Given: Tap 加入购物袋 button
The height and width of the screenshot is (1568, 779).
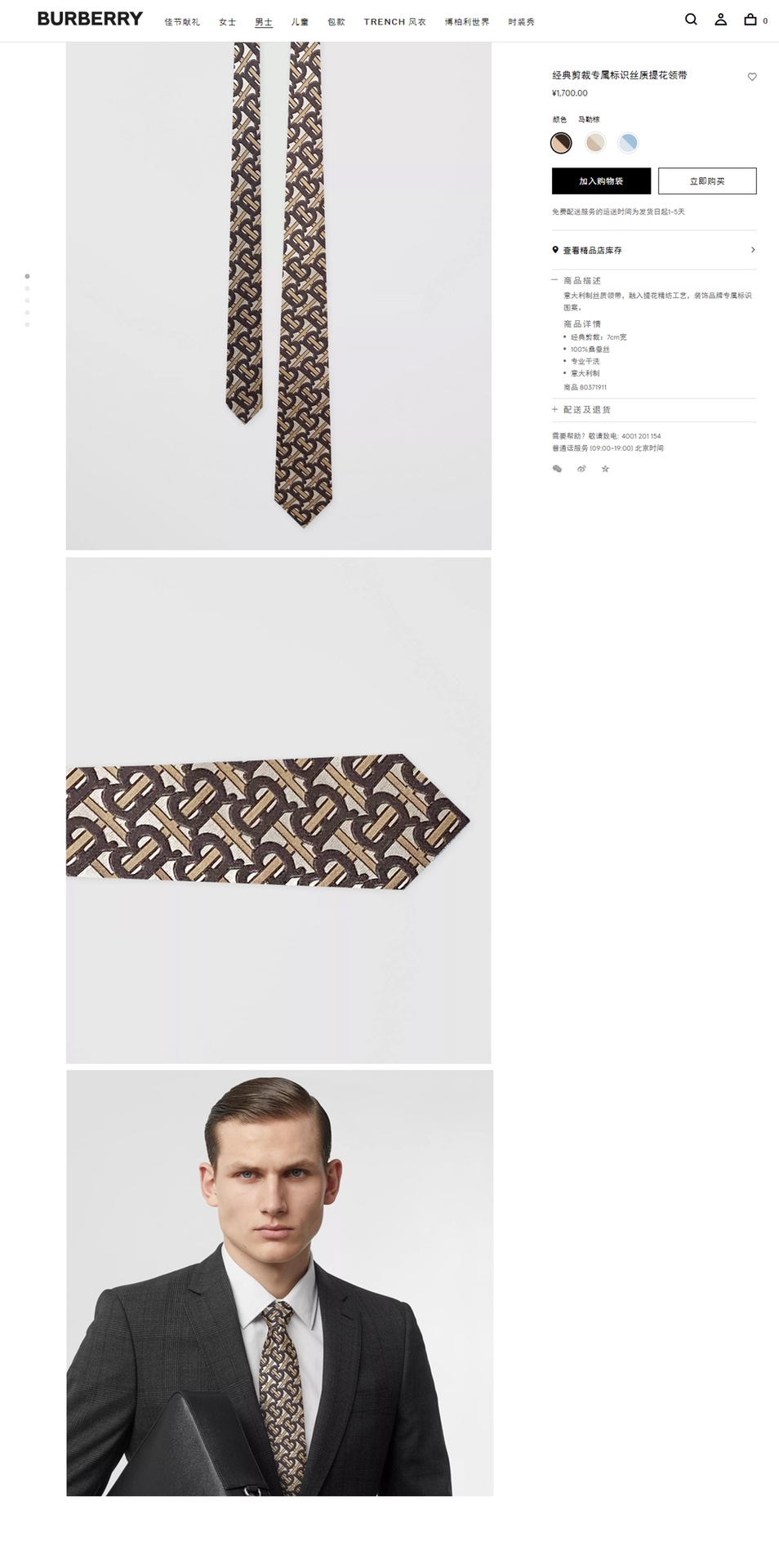Looking at the screenshot, I should click(601, 180).
